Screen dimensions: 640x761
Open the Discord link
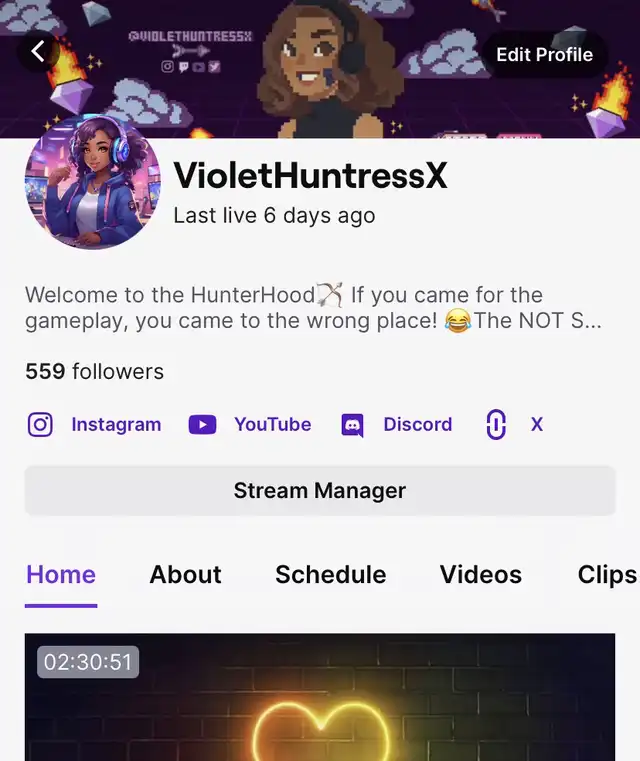point(396,425)
